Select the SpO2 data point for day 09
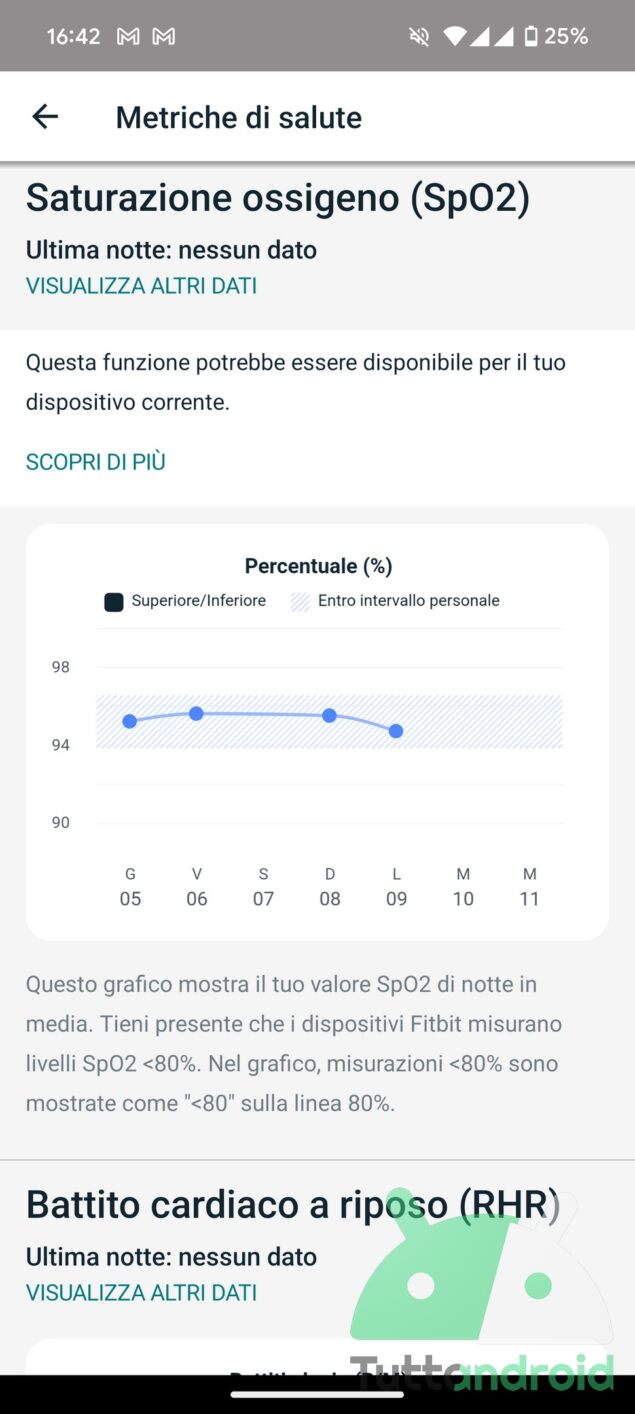635x1414 pixels. tap(396, 731)
